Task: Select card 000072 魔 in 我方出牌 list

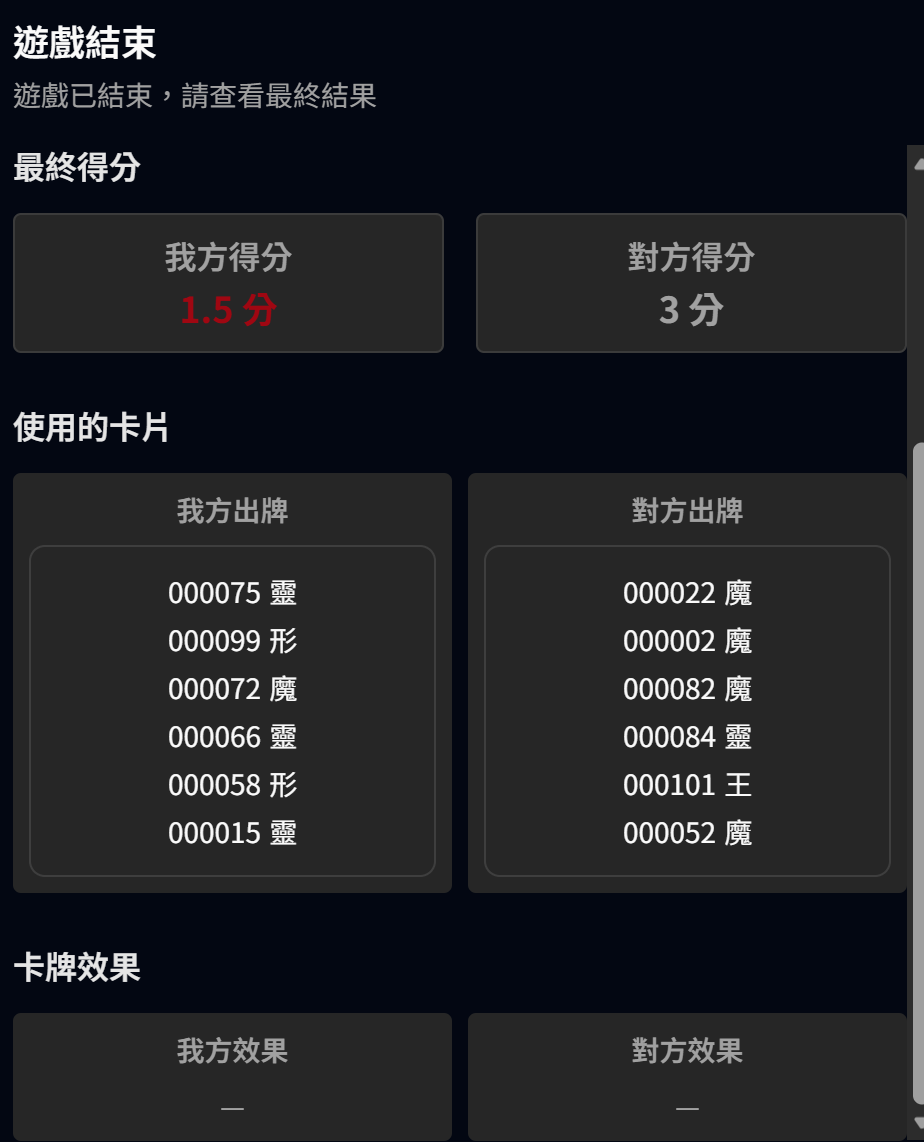Action: click(x=232, y=689)
